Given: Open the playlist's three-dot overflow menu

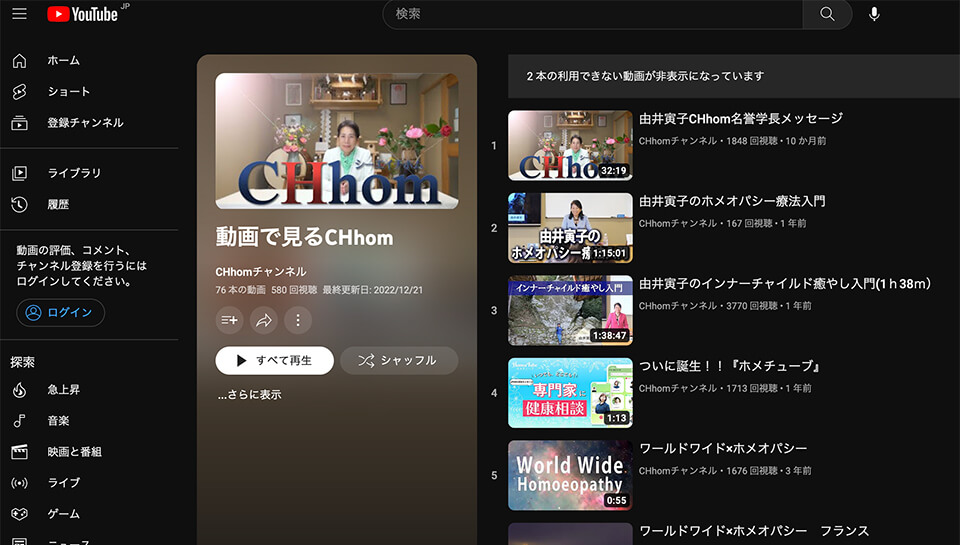Looking at the screenshot, I should pos(297,320).
